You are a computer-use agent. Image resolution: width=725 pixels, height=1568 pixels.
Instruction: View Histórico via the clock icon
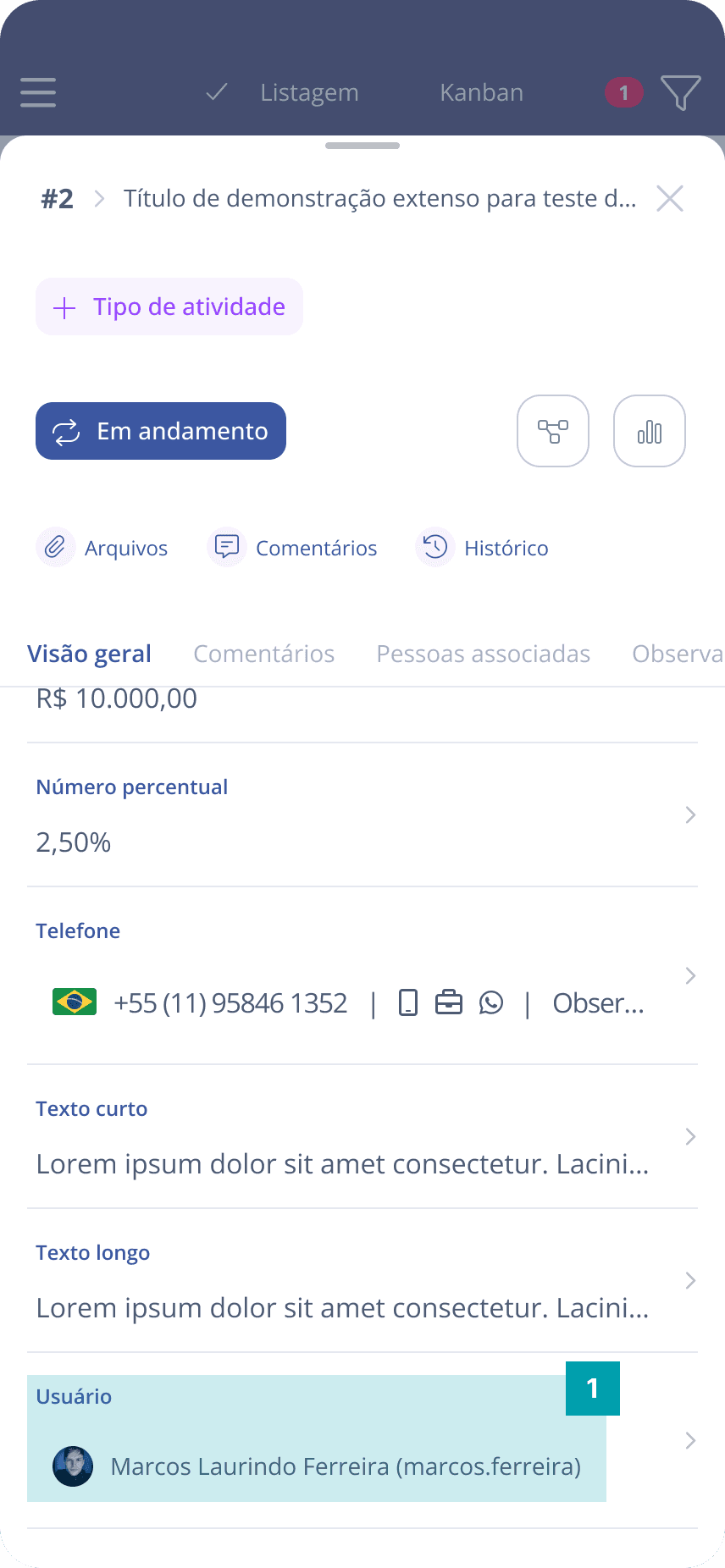[x=434, y=547]
